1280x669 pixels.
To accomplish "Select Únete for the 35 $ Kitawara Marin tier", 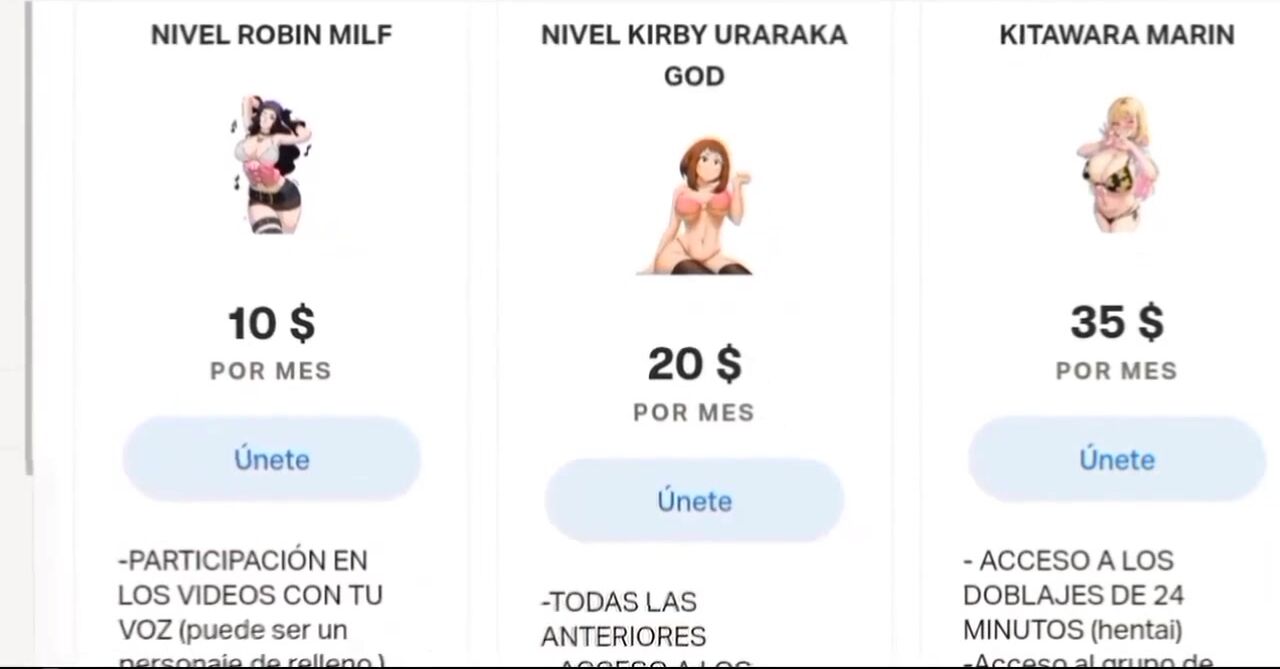I will click(x=1116, y=459).
